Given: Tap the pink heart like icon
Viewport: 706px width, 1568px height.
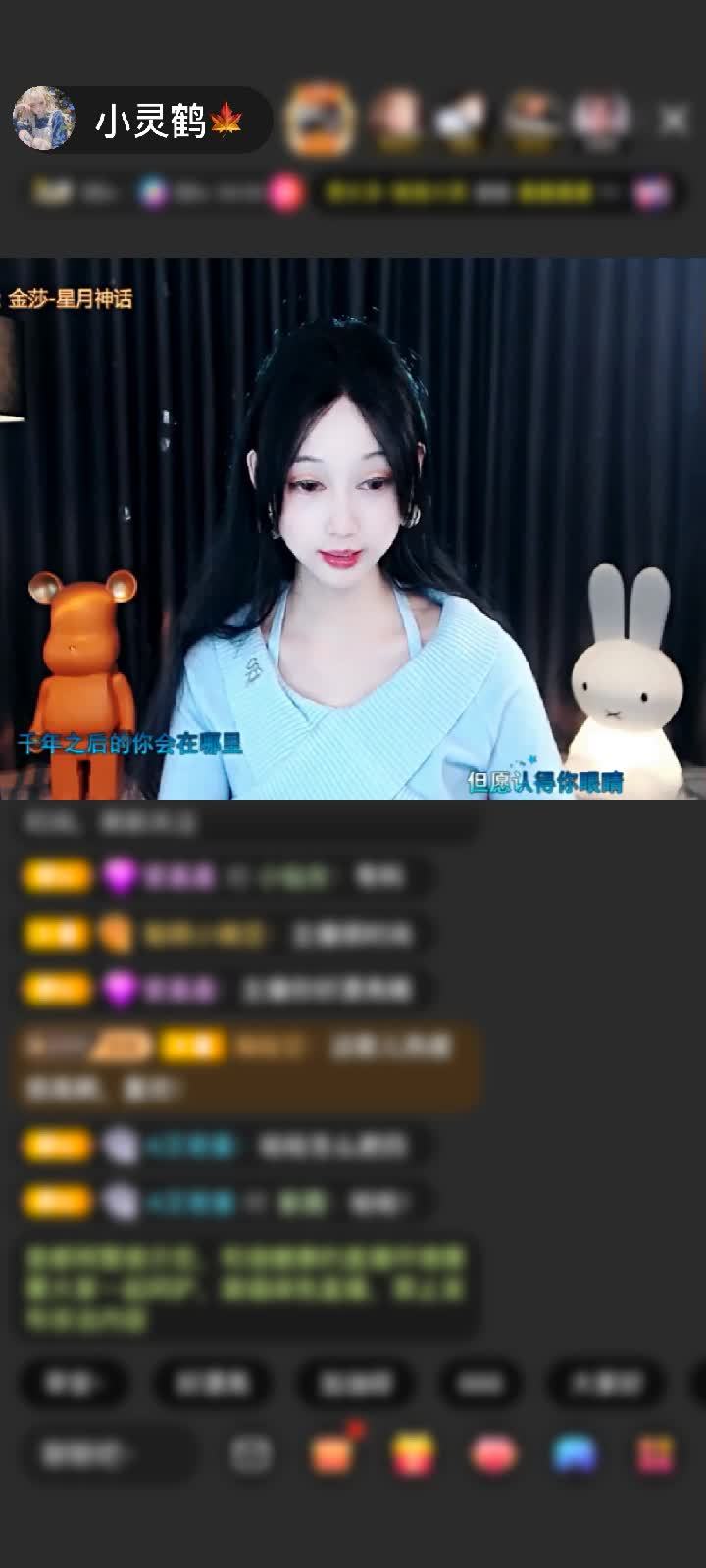Looking at the screenshot, I should click(x=479, y=1456).
